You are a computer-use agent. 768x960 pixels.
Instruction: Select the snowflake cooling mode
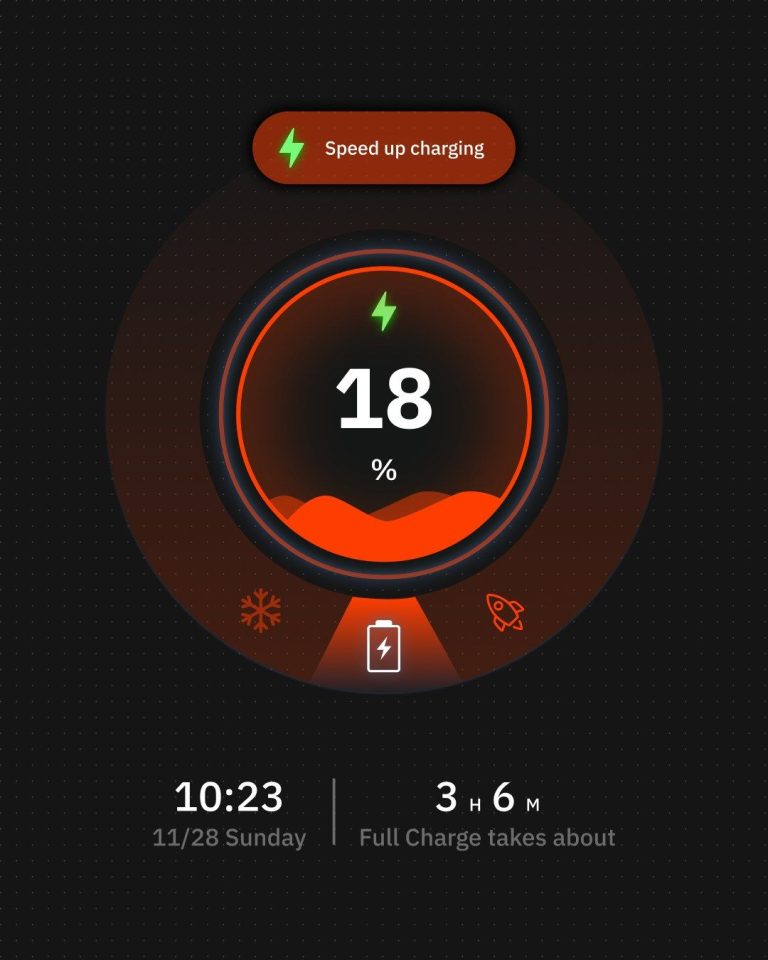[x=261, y=610]
